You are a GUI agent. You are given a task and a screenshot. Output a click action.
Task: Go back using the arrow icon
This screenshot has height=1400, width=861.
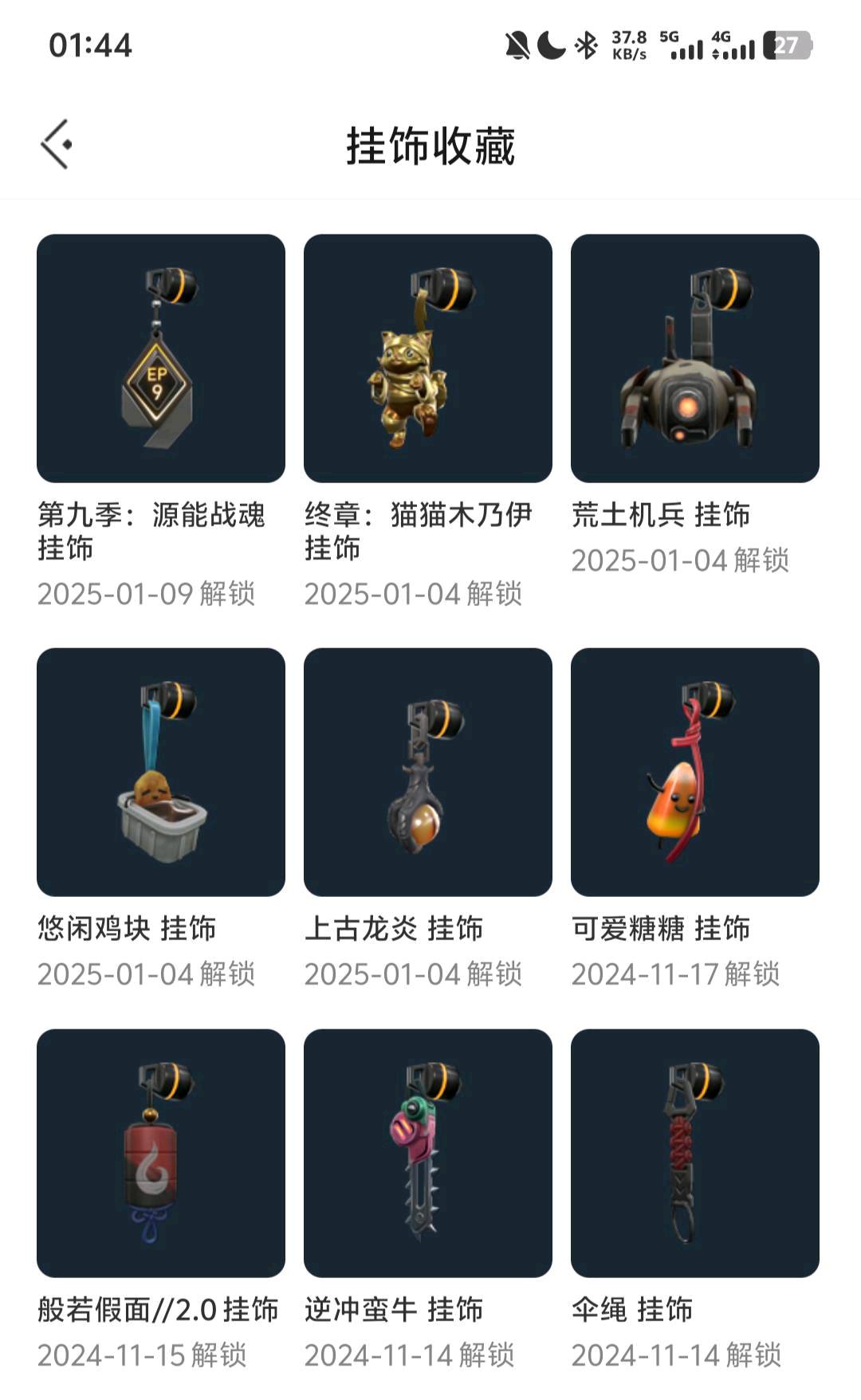57,144
